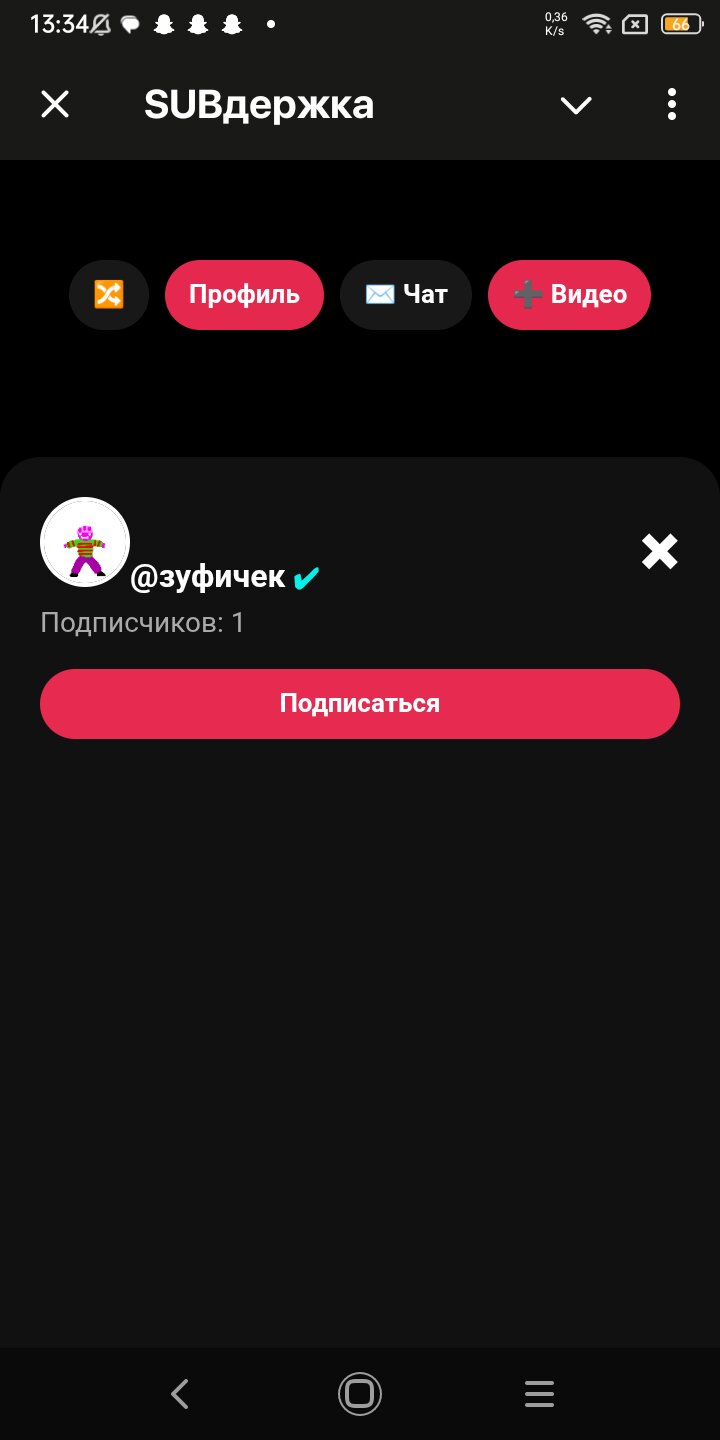Go to Чат

click(405, 295)
